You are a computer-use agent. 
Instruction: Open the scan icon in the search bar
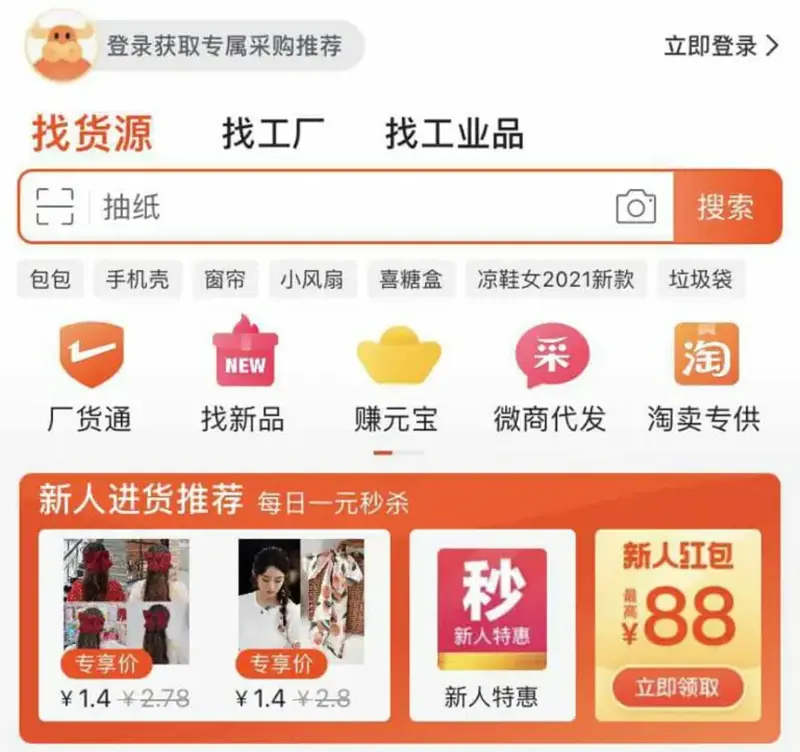pos(55,207)
